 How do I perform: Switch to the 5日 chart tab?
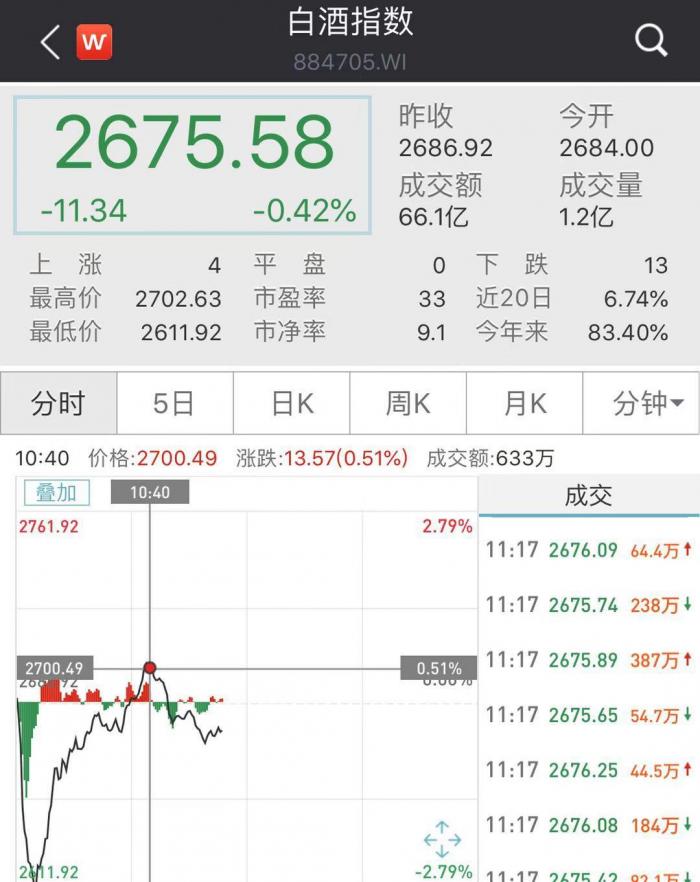pos(174,404)
